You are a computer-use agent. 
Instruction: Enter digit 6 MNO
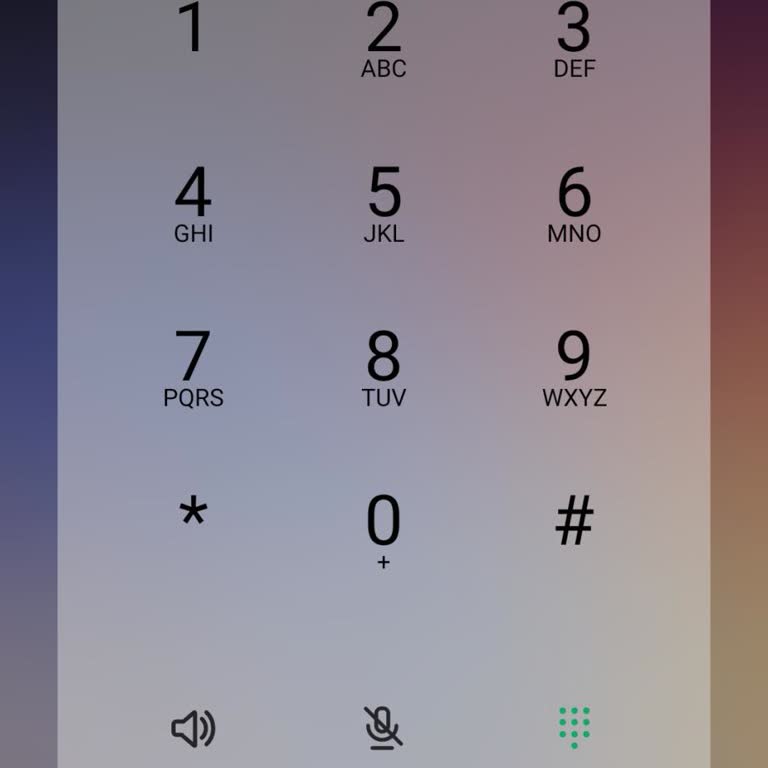click(x=574, y=204)
